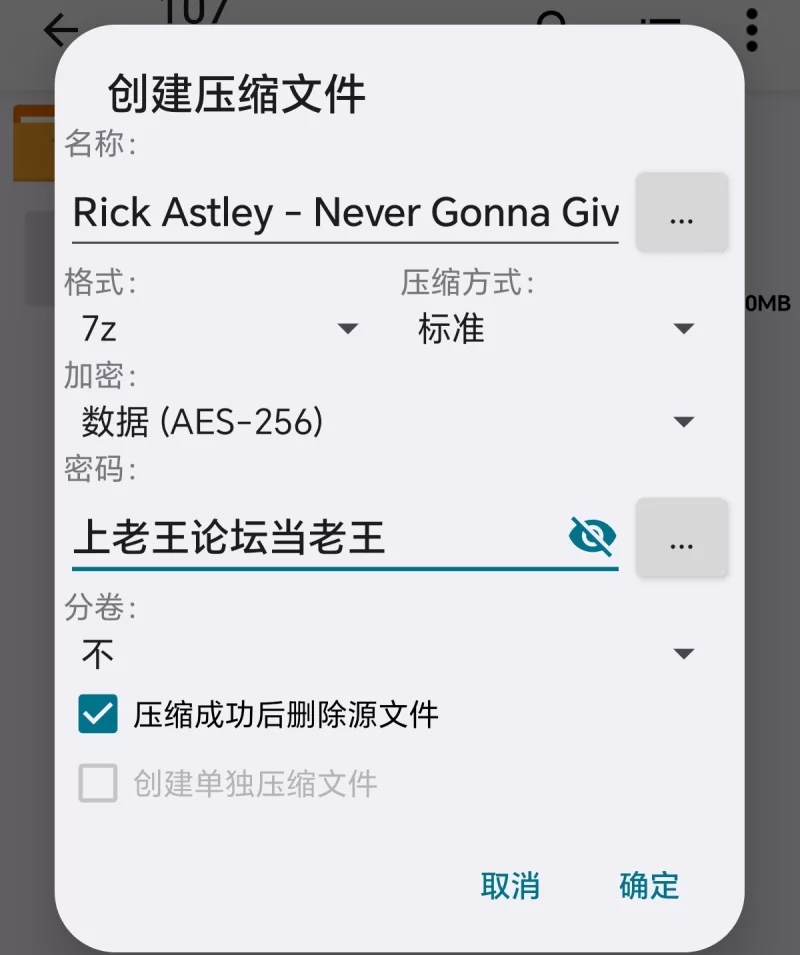
Task: Open the options button beside the password field
Action: [682, 538]
